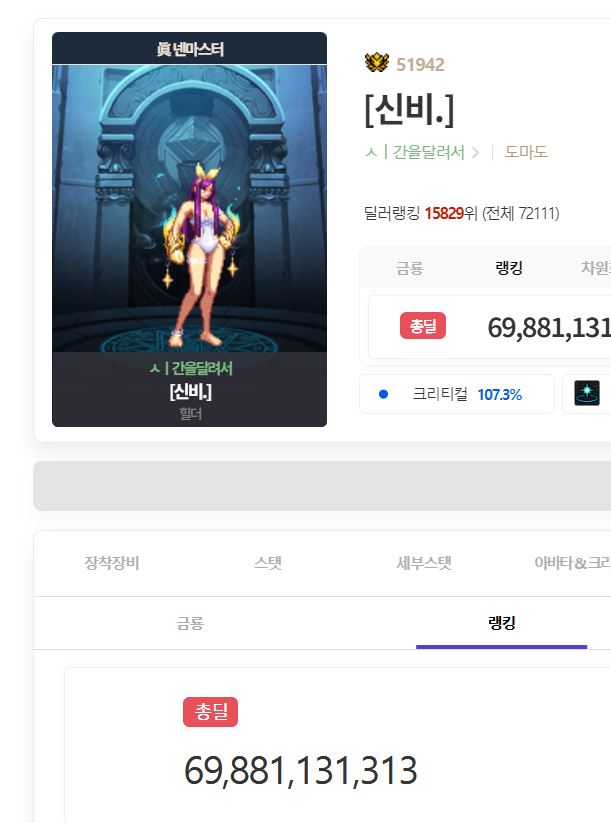Switch to the 스탯 tab
This screenshot has width=611, height=823.
pos(268,563)
